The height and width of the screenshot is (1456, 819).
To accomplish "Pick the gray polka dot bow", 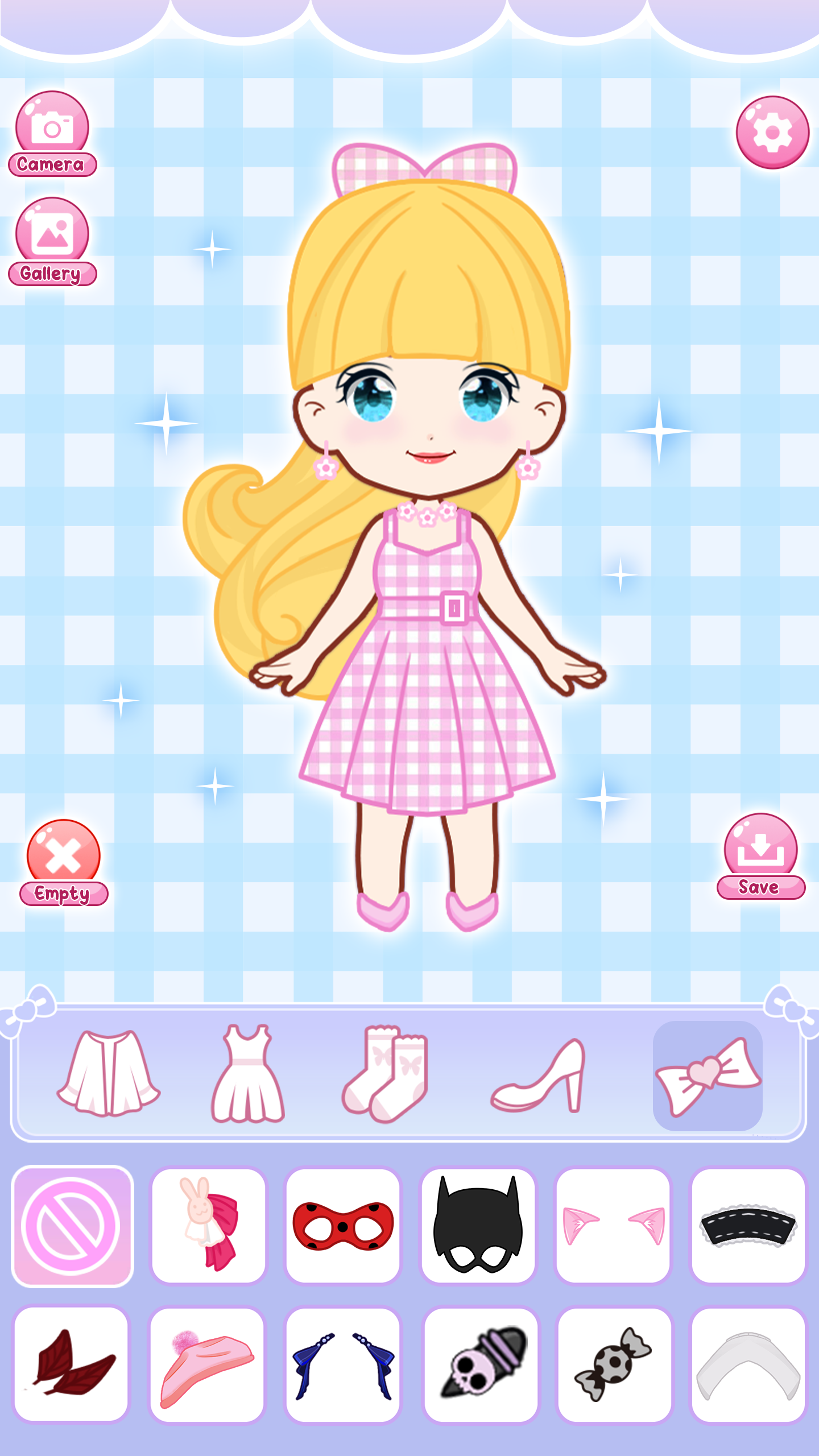I will (613, 1365).
